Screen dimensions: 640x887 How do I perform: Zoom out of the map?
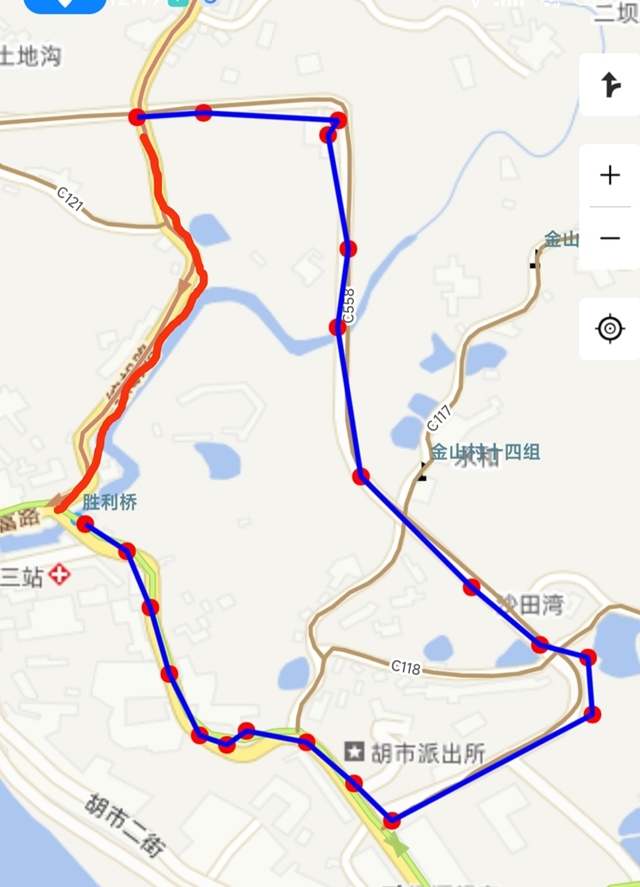tap(610, 238)
